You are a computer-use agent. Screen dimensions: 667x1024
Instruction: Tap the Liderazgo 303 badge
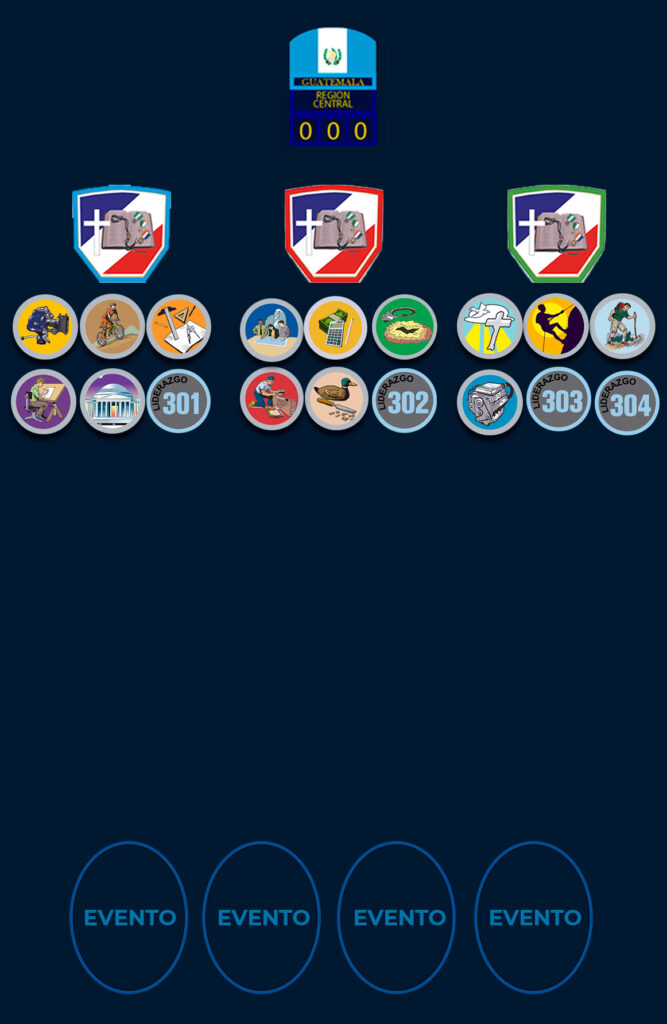click(x=558, y=399)
